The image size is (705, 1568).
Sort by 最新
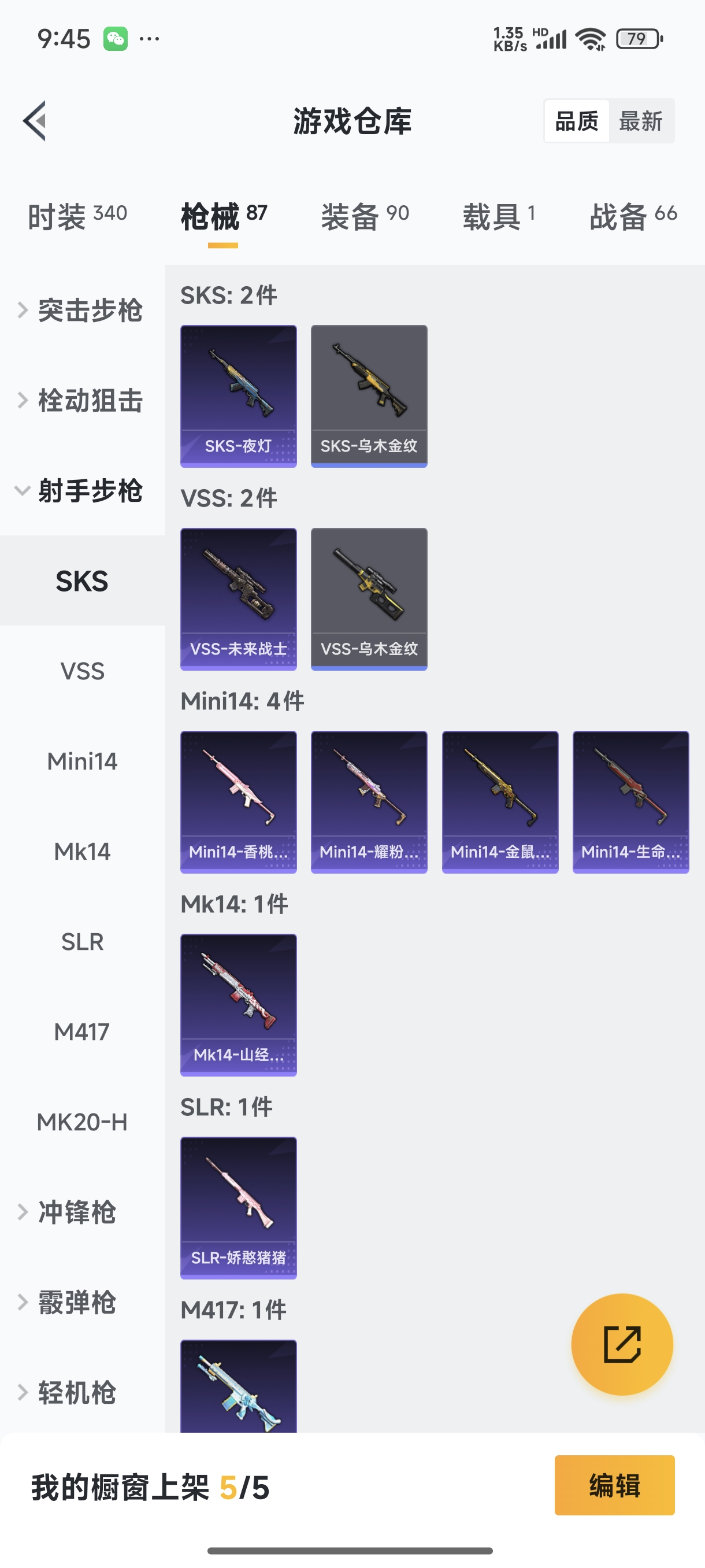pos(640,121)
